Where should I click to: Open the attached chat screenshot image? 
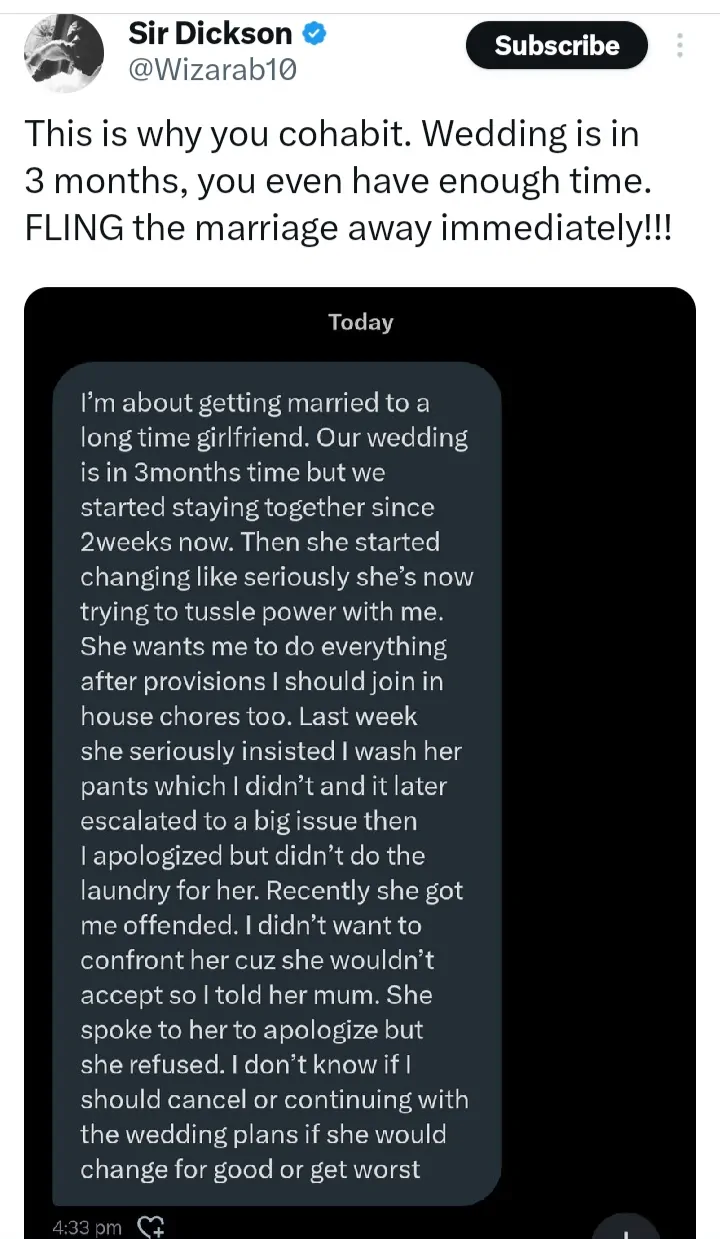tap(360, 760)
